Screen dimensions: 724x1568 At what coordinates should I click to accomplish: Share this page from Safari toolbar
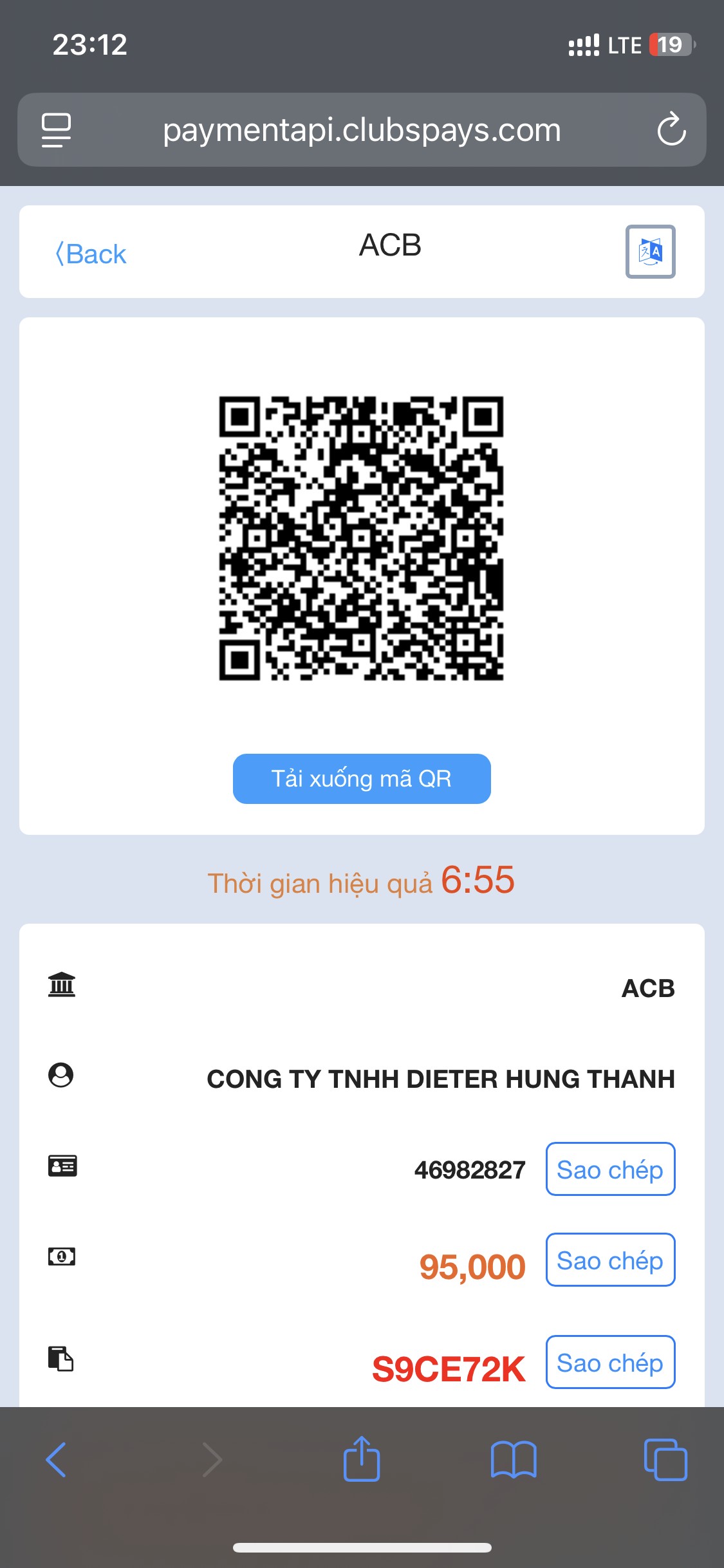[362, 1459]
